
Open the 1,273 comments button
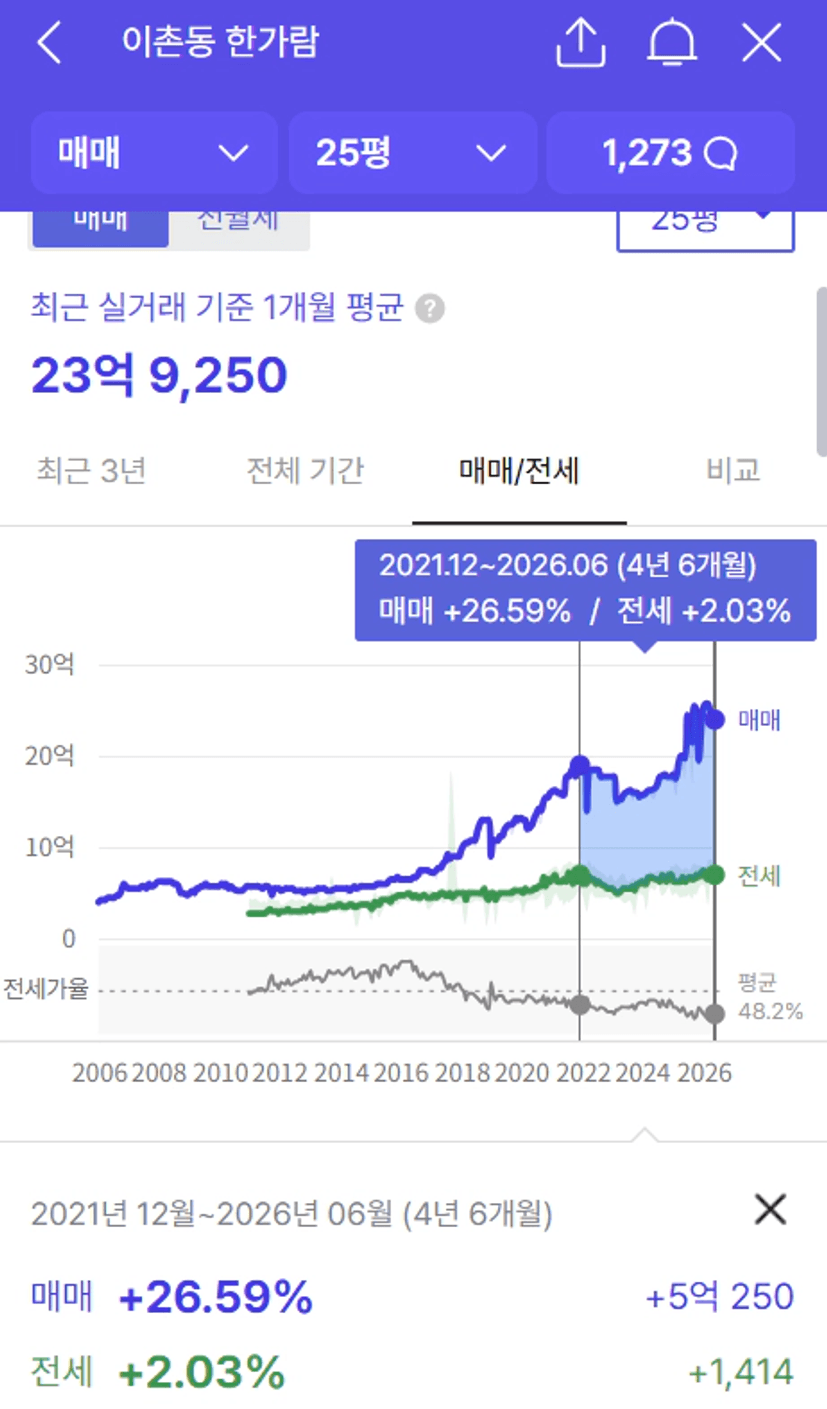[670, 153]
